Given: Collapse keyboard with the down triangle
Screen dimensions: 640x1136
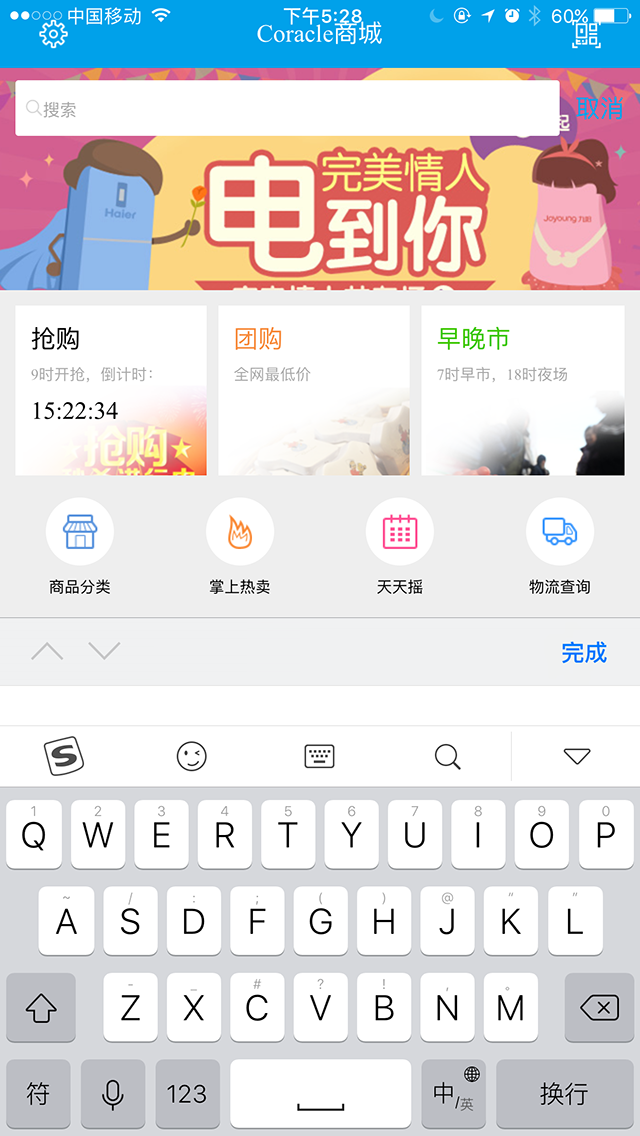Looking at the screenshot, I should pyautogui.click(x=577, y=757).
